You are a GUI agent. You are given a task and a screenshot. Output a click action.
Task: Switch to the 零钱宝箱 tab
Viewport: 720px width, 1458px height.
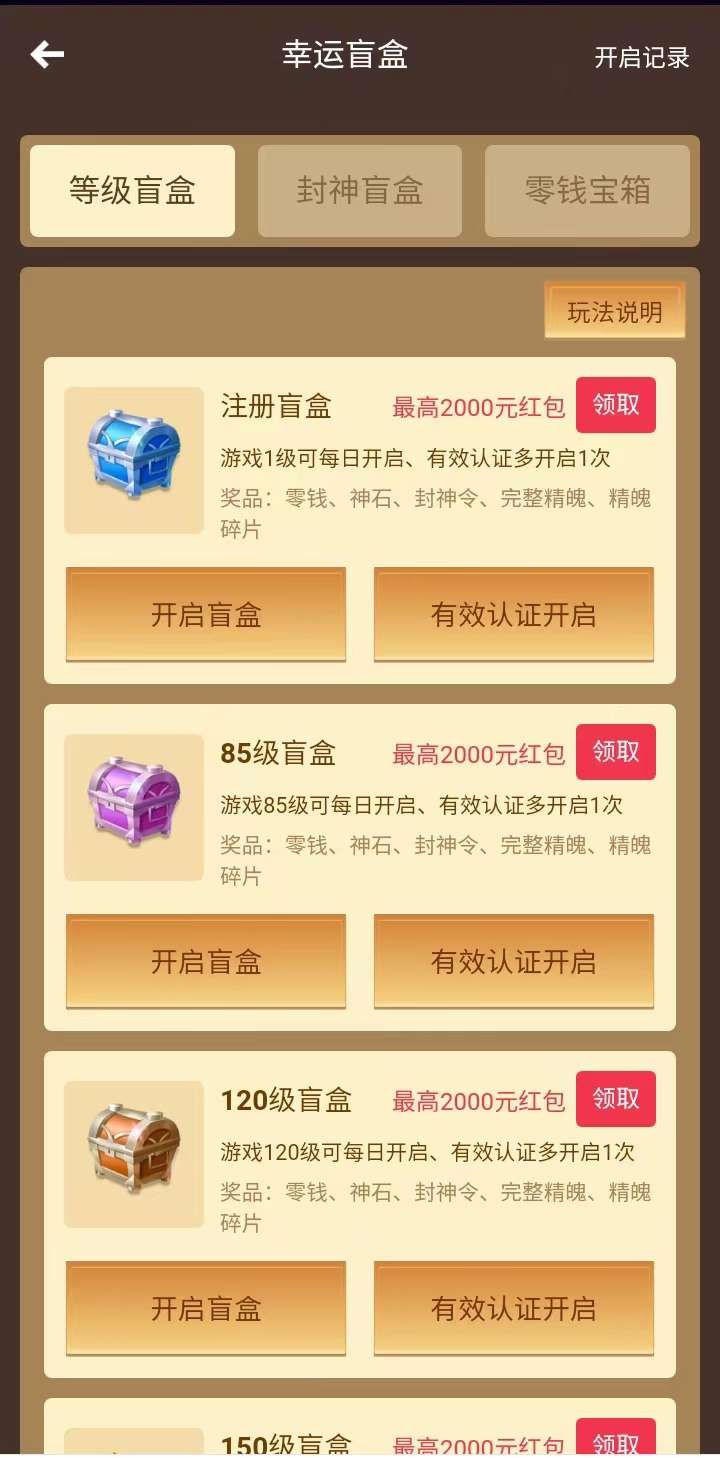587,191
